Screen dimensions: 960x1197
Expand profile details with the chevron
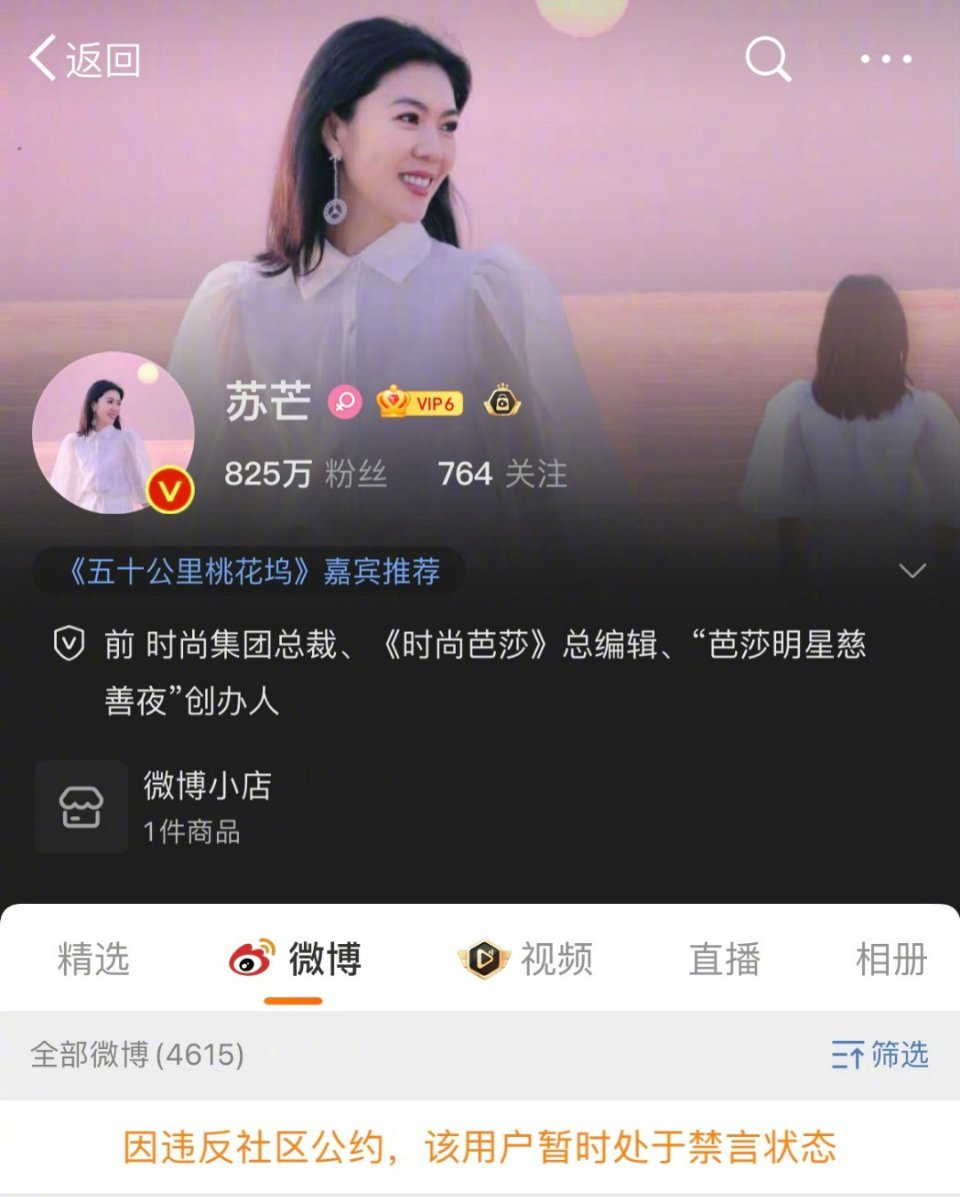pyautogui.click(x=912, y=570)
